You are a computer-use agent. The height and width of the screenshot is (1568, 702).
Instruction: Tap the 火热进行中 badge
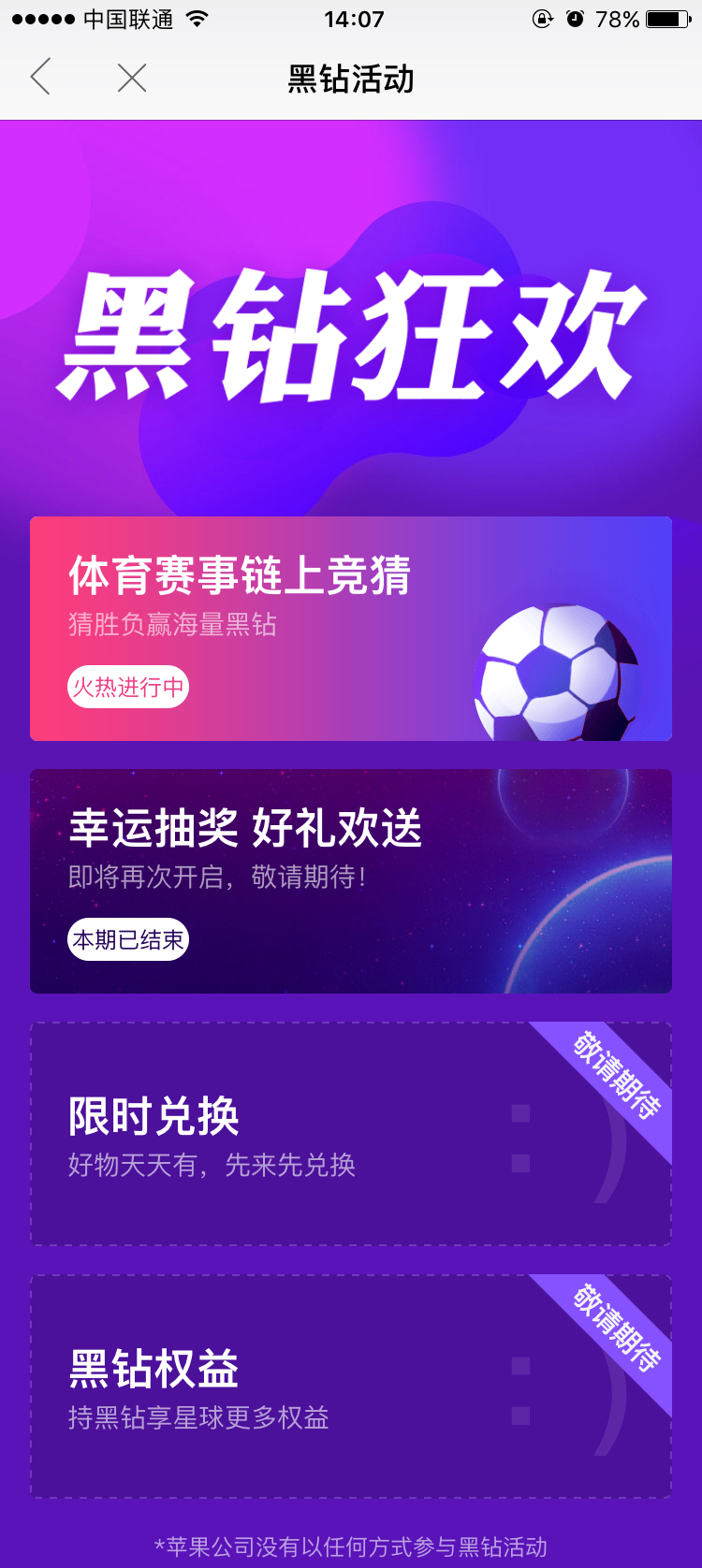point(128,688)
